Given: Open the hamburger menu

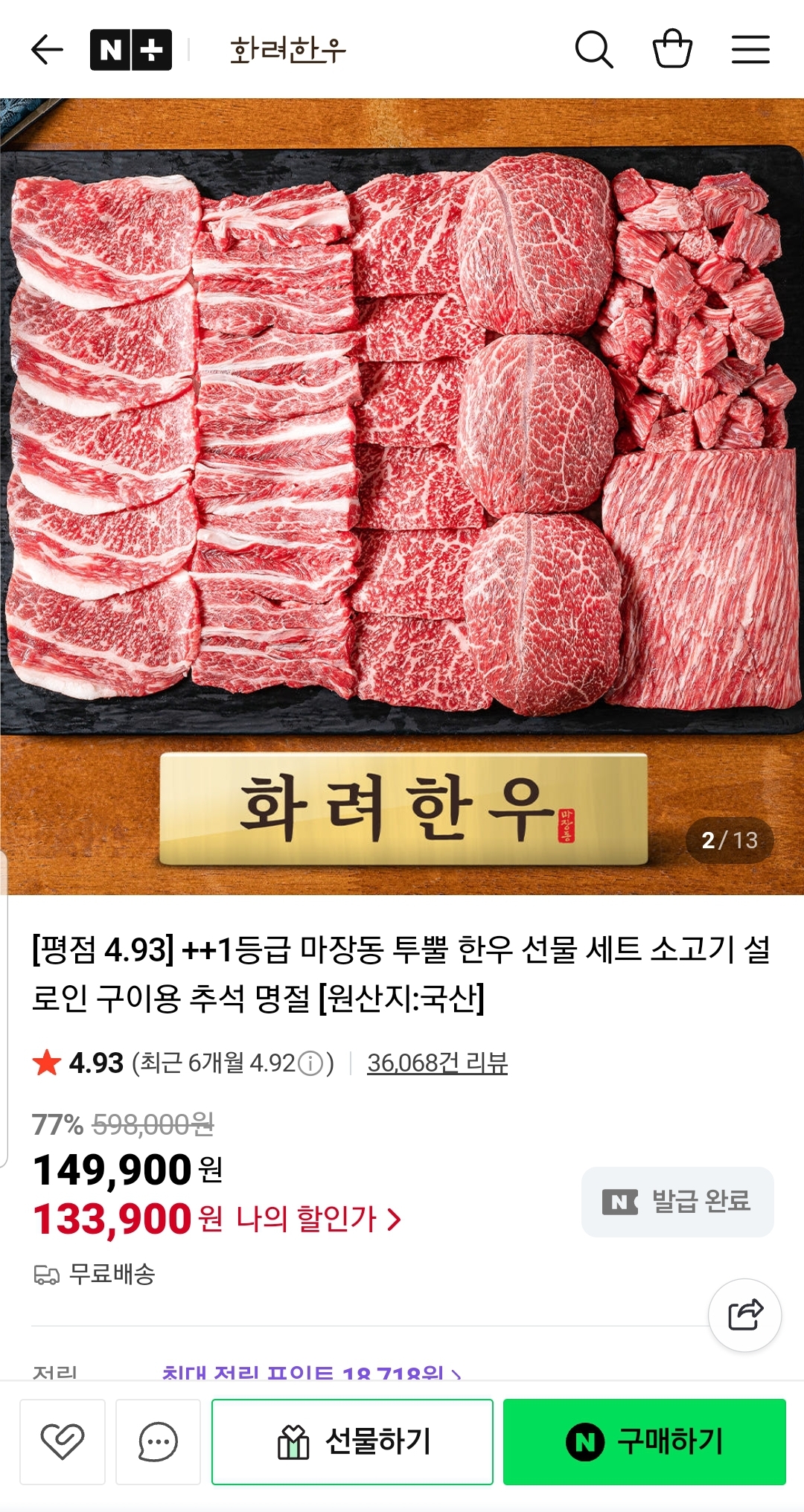Looking at the screenshot, I should (750, 50).
